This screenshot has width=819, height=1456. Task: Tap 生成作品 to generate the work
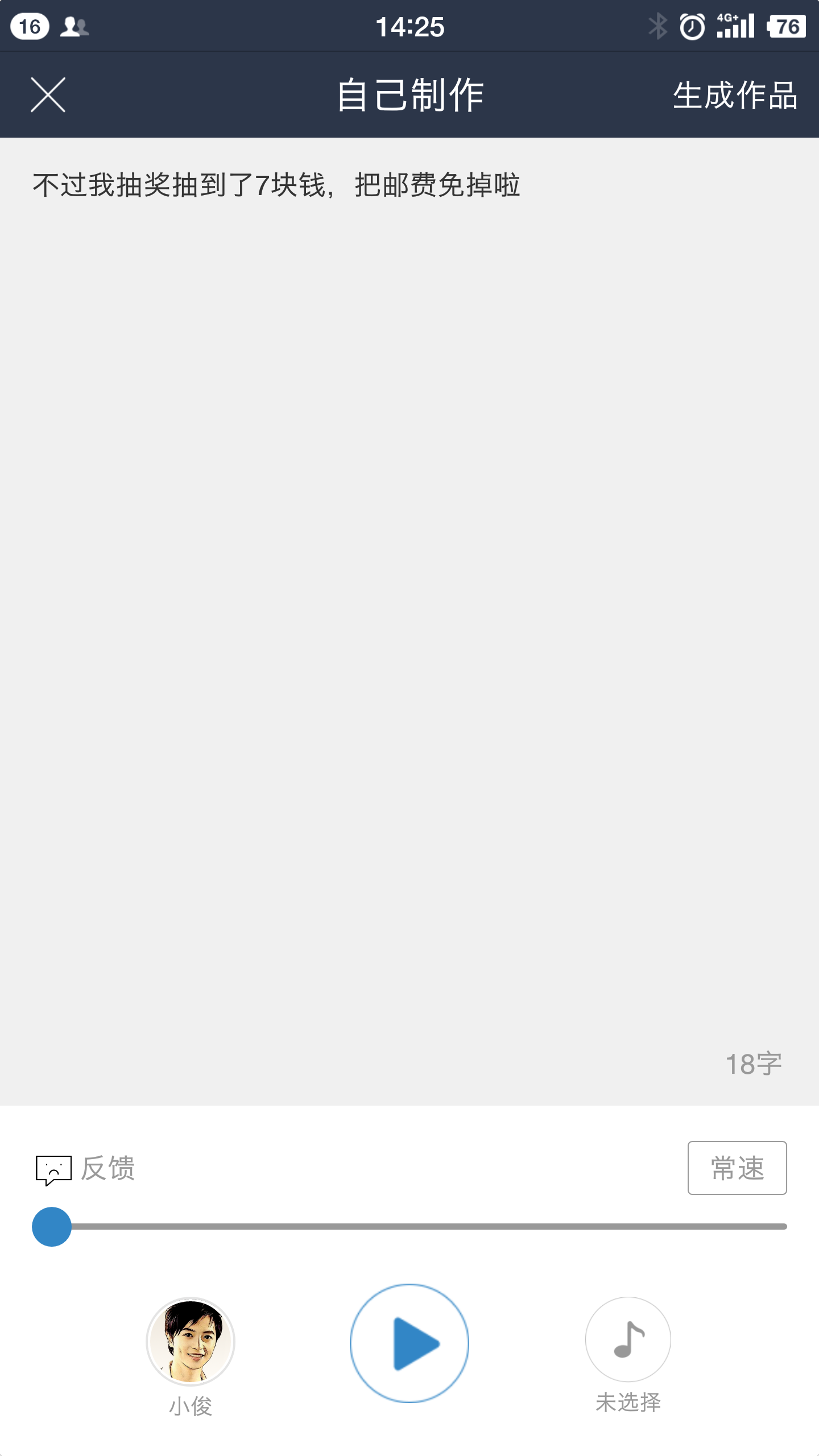click(x=735, y=95)
